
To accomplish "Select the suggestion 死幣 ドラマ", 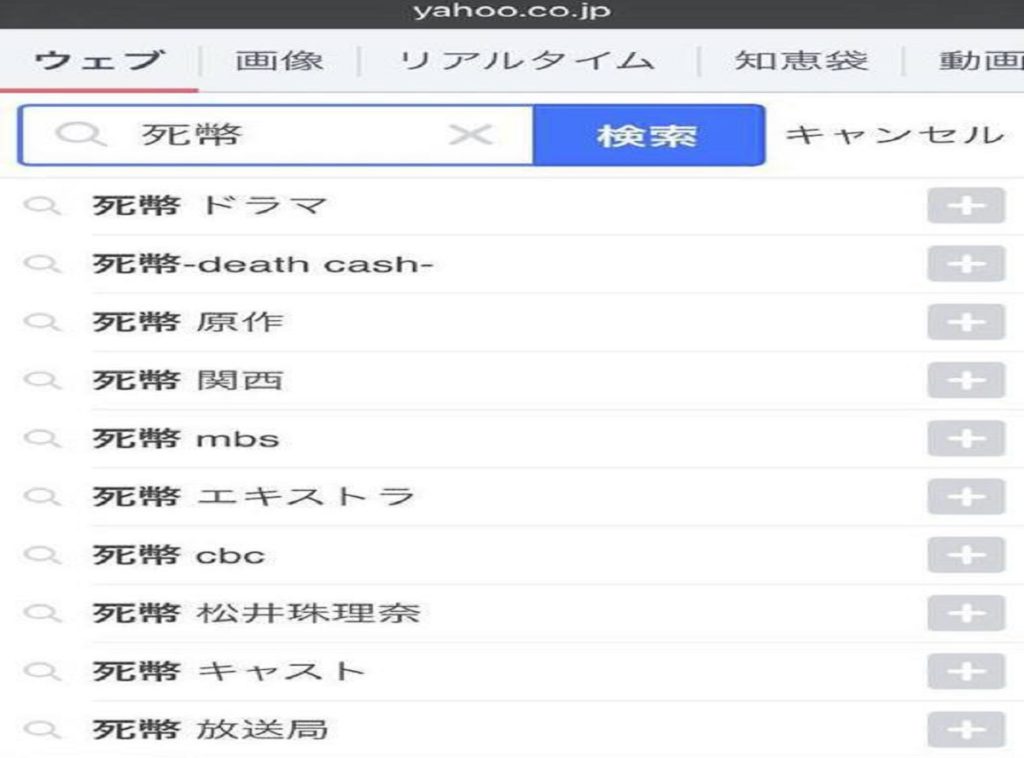I will tap(210, 207).
